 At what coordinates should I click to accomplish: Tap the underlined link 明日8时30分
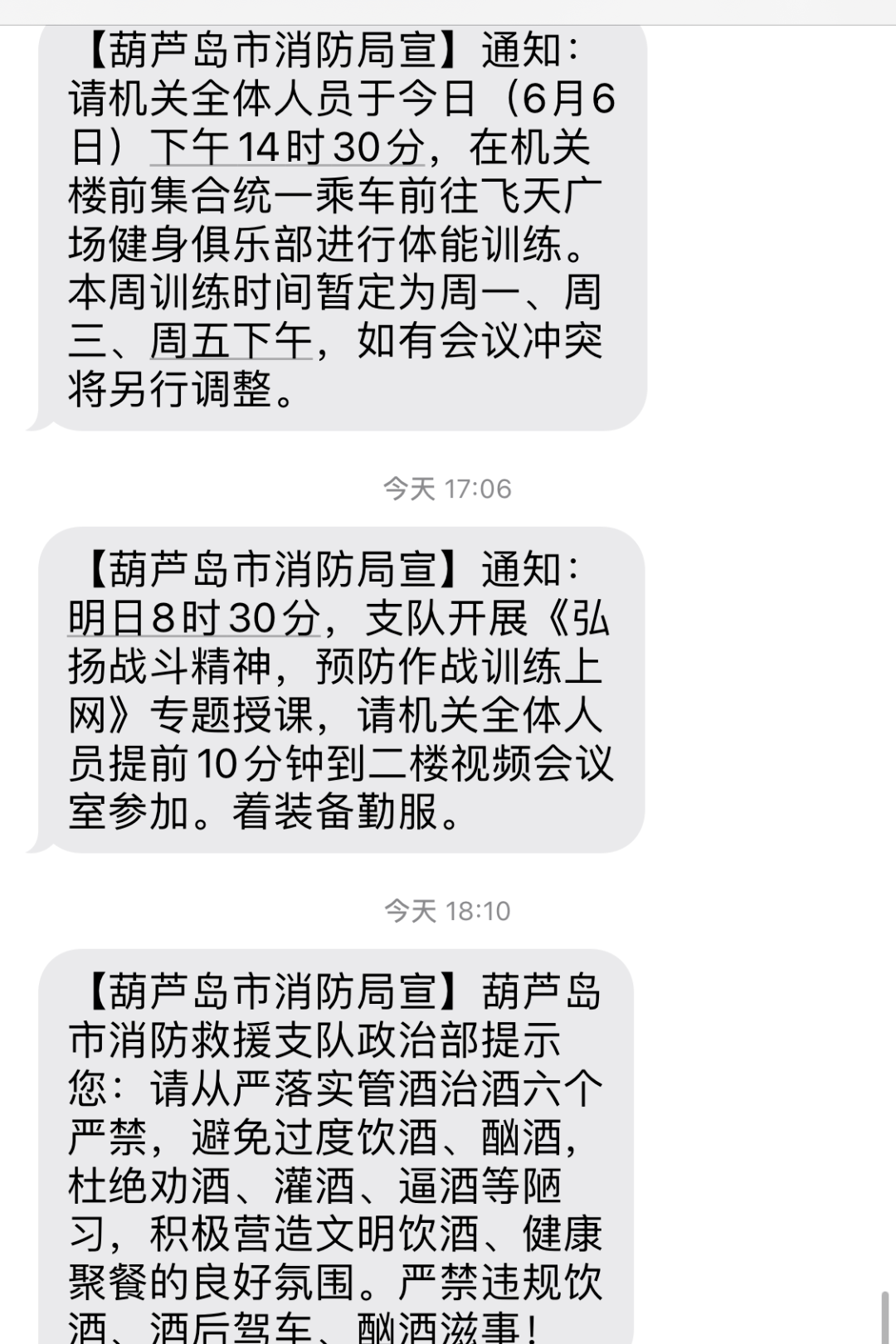click(x=194, y=618)
